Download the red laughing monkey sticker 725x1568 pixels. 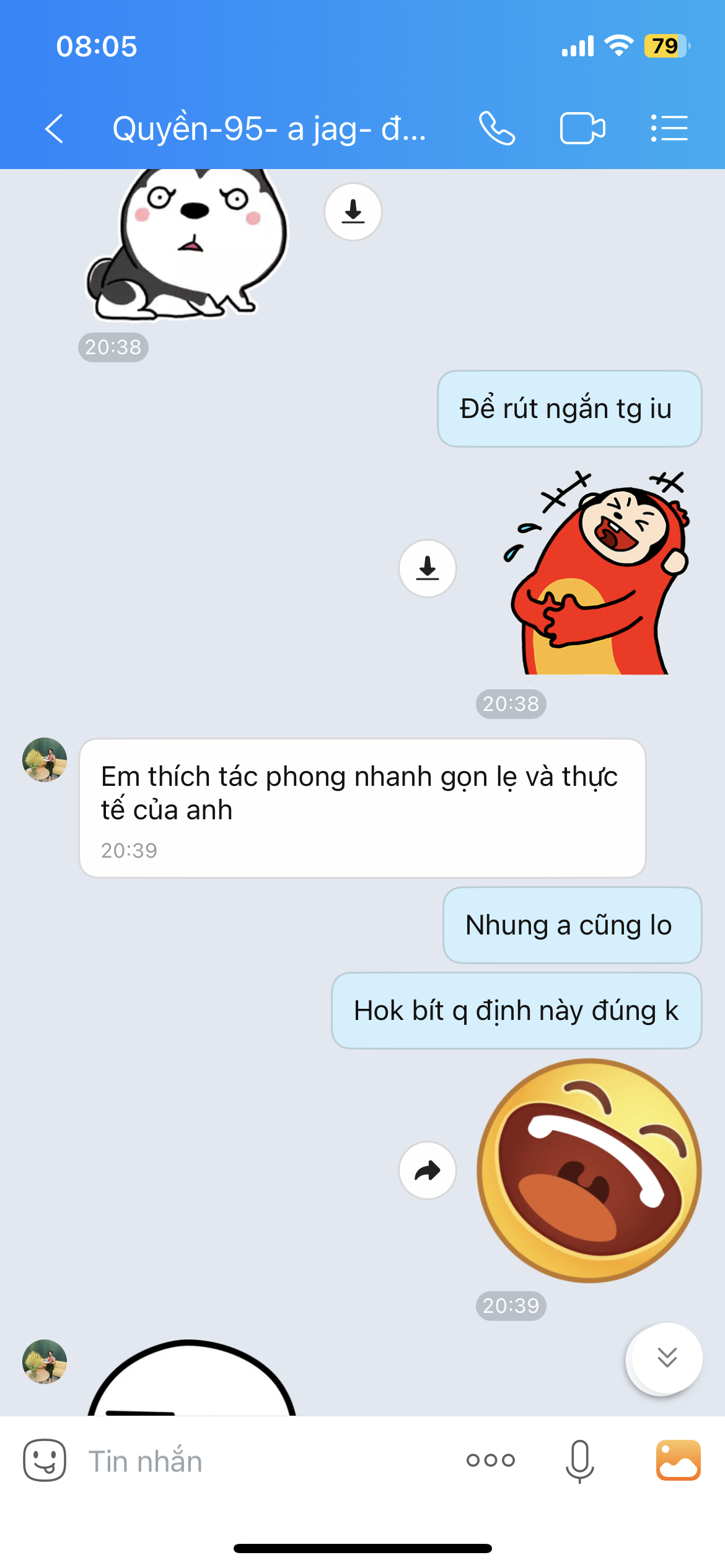pos(428,568)
